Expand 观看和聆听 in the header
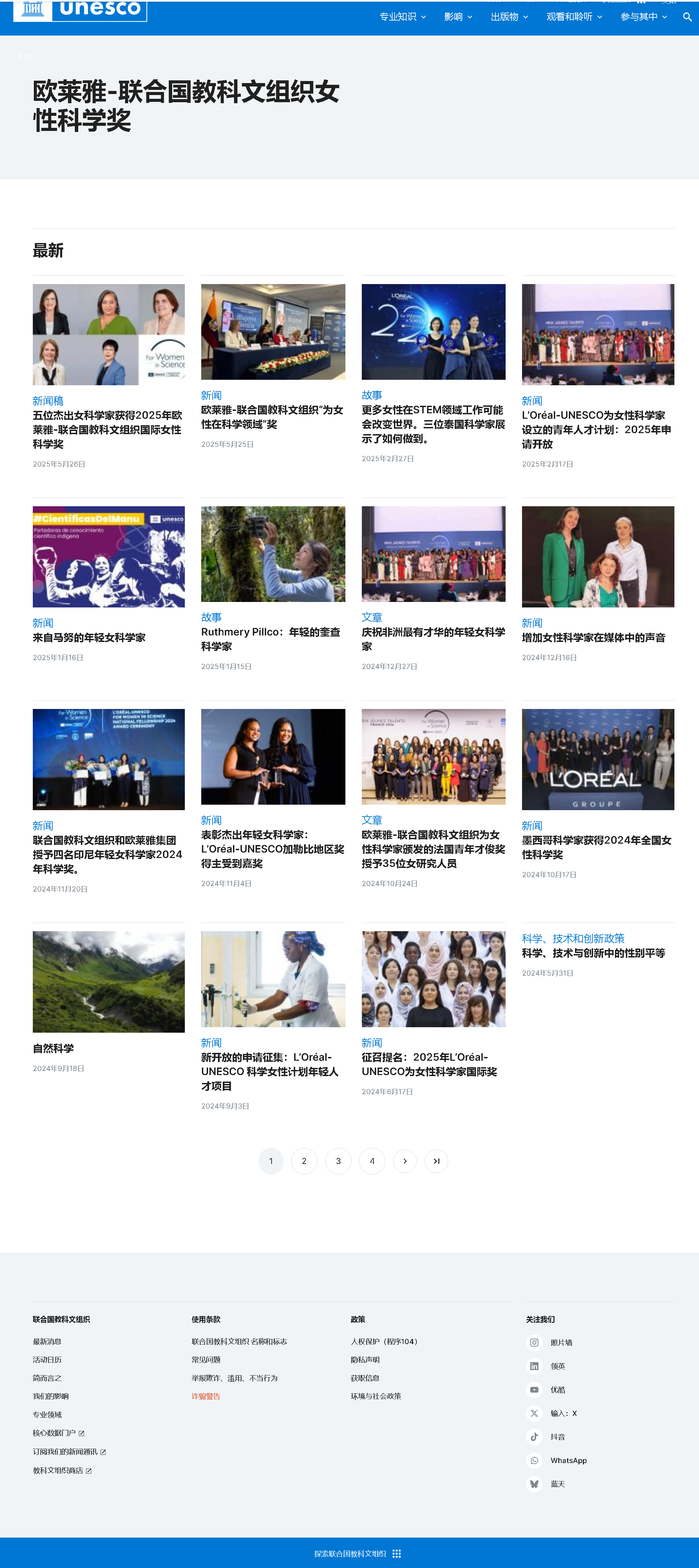 pyautogui.click(x=574, y=17)
